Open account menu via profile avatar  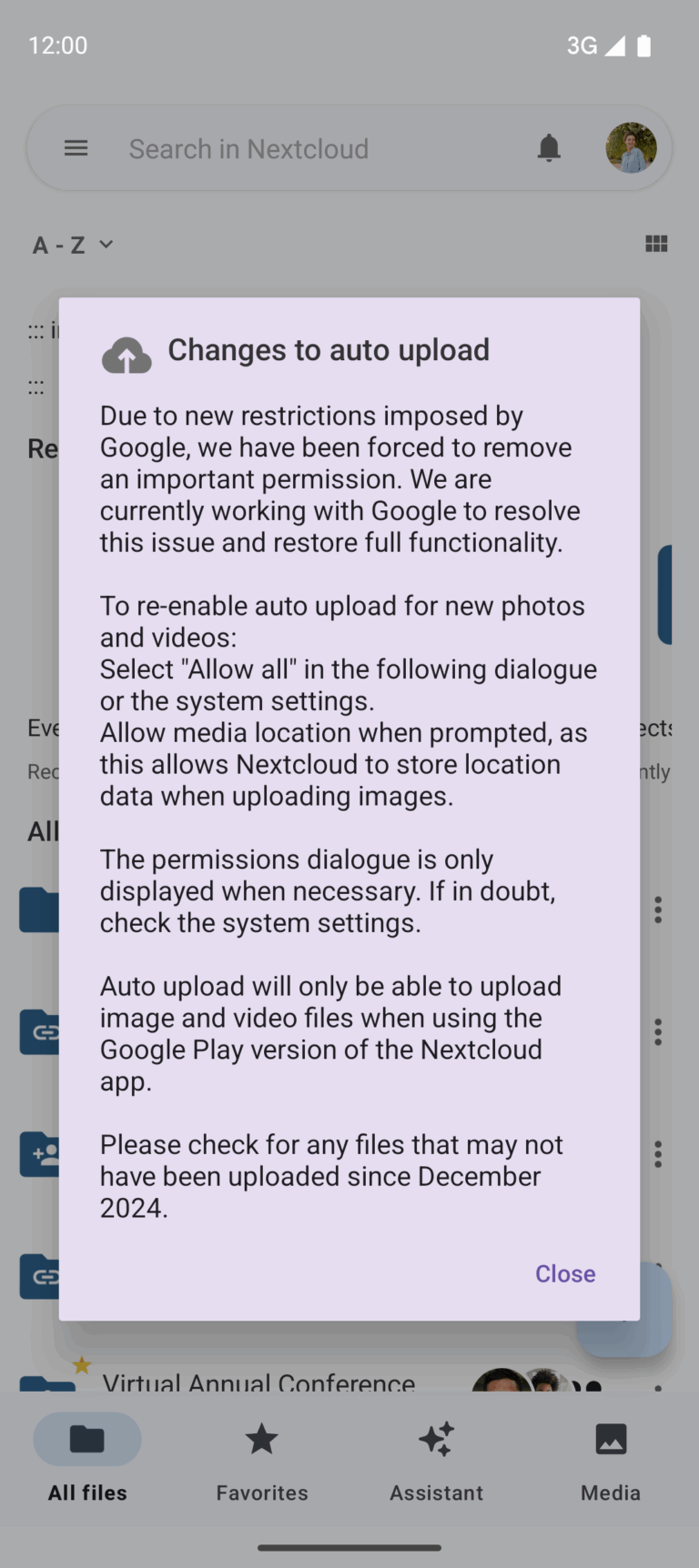click(x=631, y=147)
